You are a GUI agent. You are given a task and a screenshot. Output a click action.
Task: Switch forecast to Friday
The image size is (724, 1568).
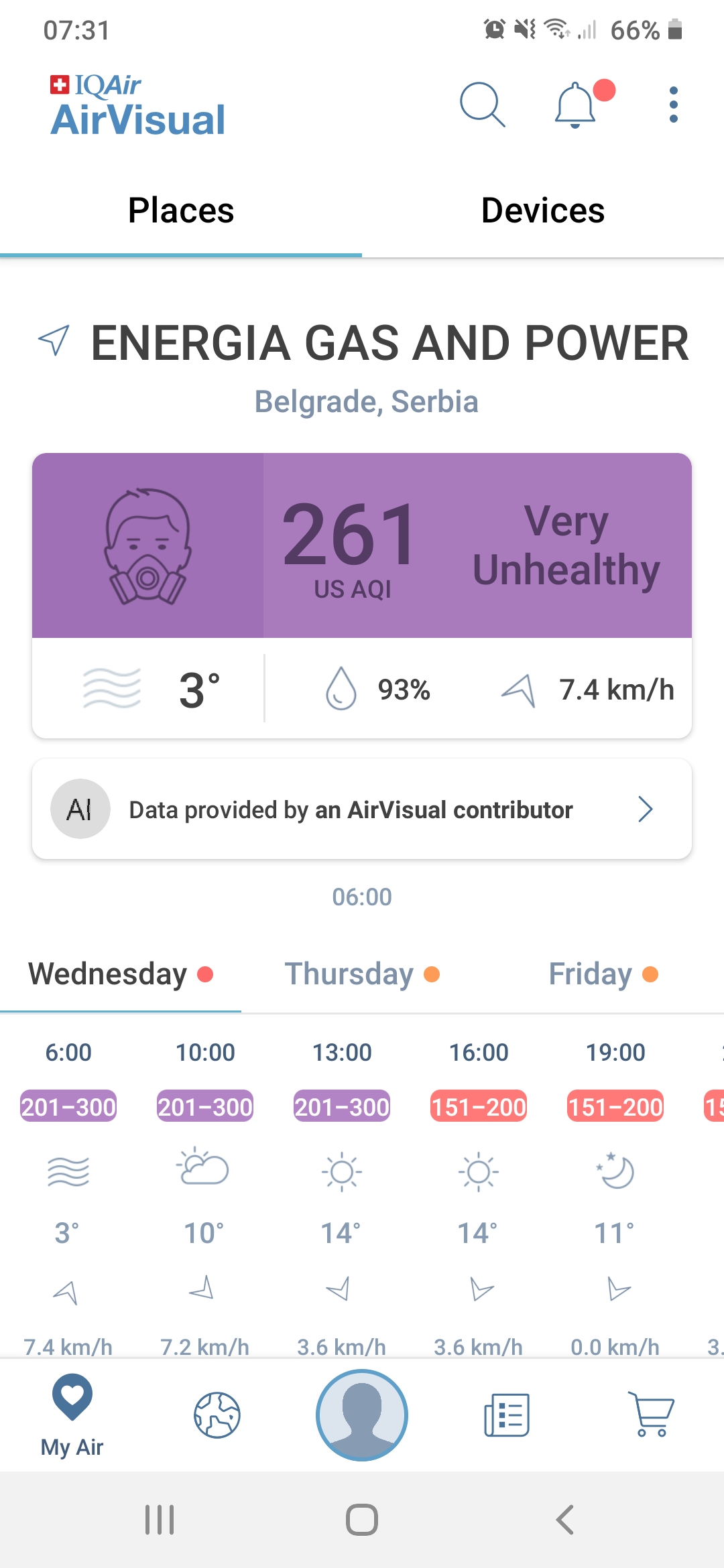(x=603, y=974)
